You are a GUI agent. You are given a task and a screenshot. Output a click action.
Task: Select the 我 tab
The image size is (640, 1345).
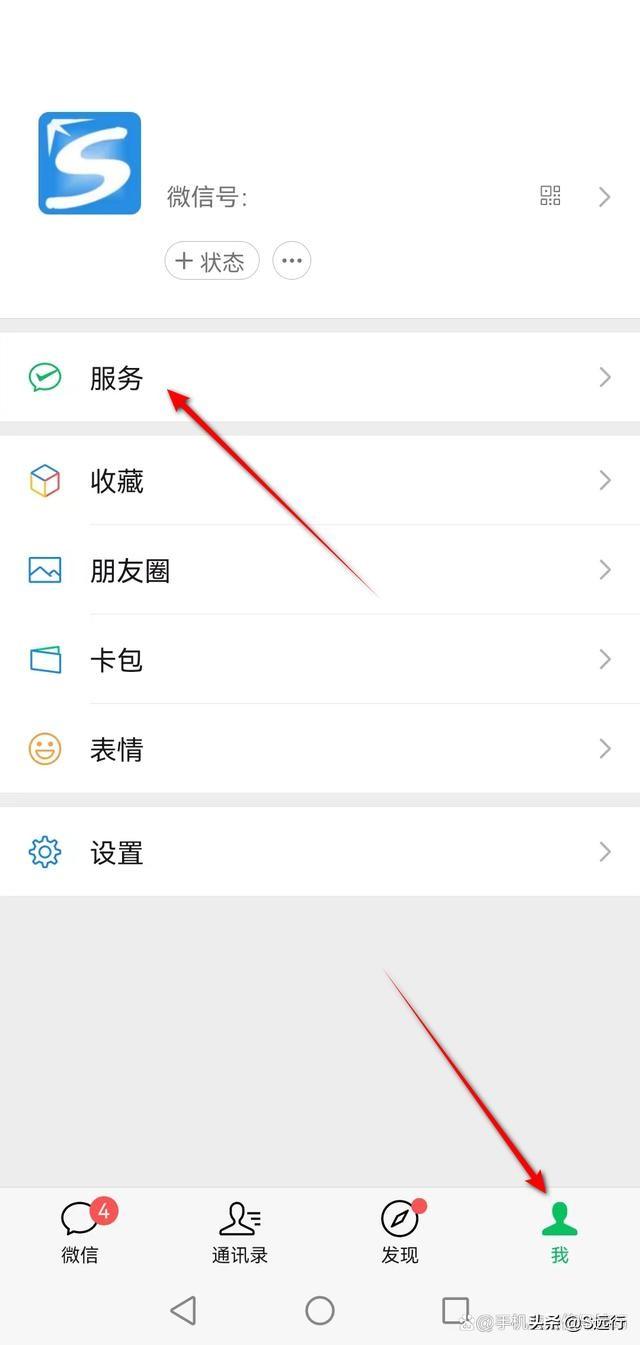(x=559, y=1232)
